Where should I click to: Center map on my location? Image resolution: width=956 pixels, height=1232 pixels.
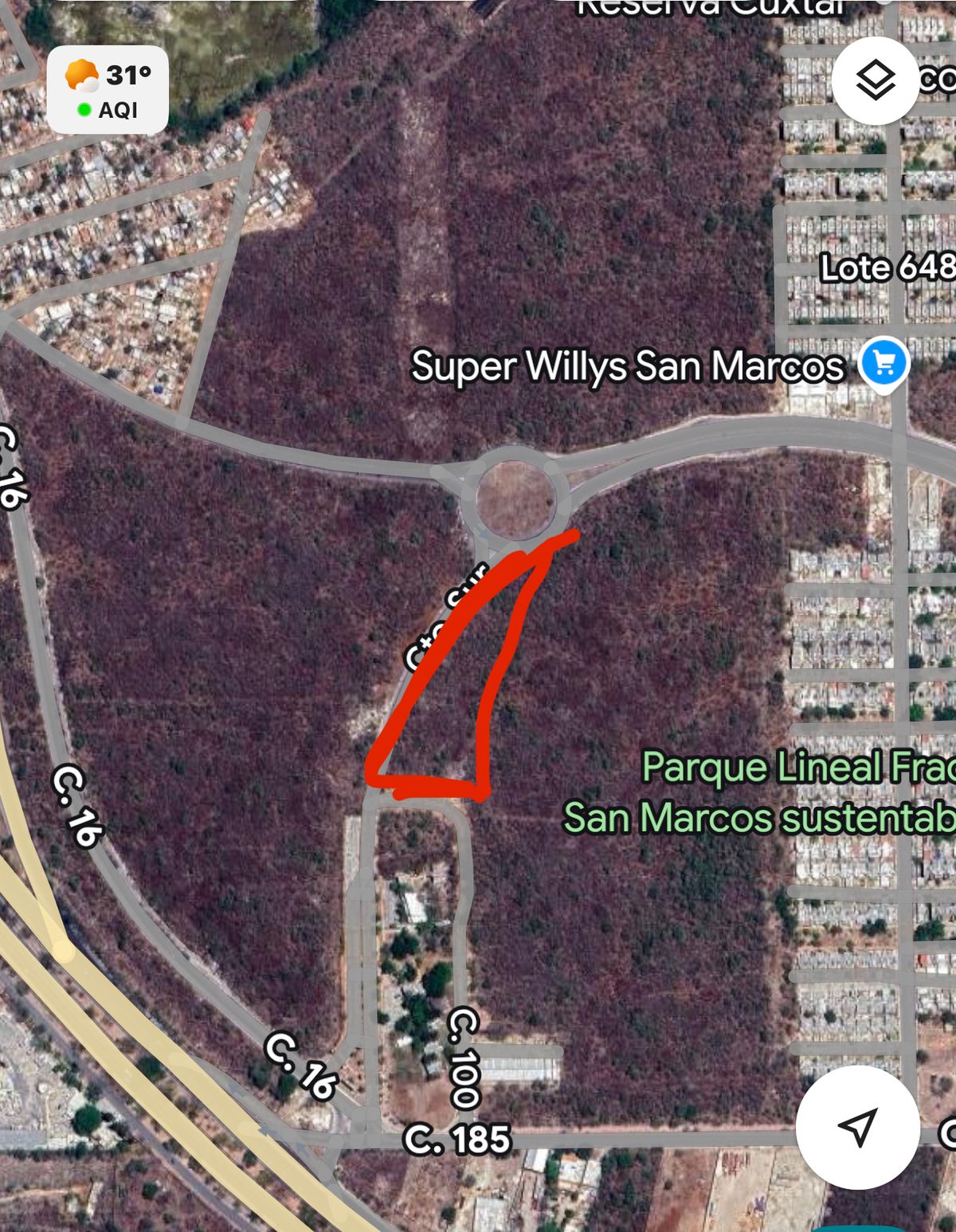coord(857,1127)
